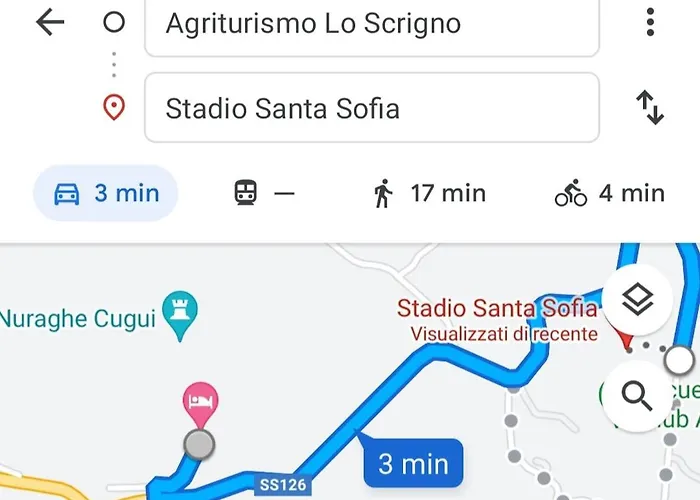Screen dimensions: 700x500
Task: Edit the starting point Agriturismo Lo Scrigno
Action: (x=371, y=24)
